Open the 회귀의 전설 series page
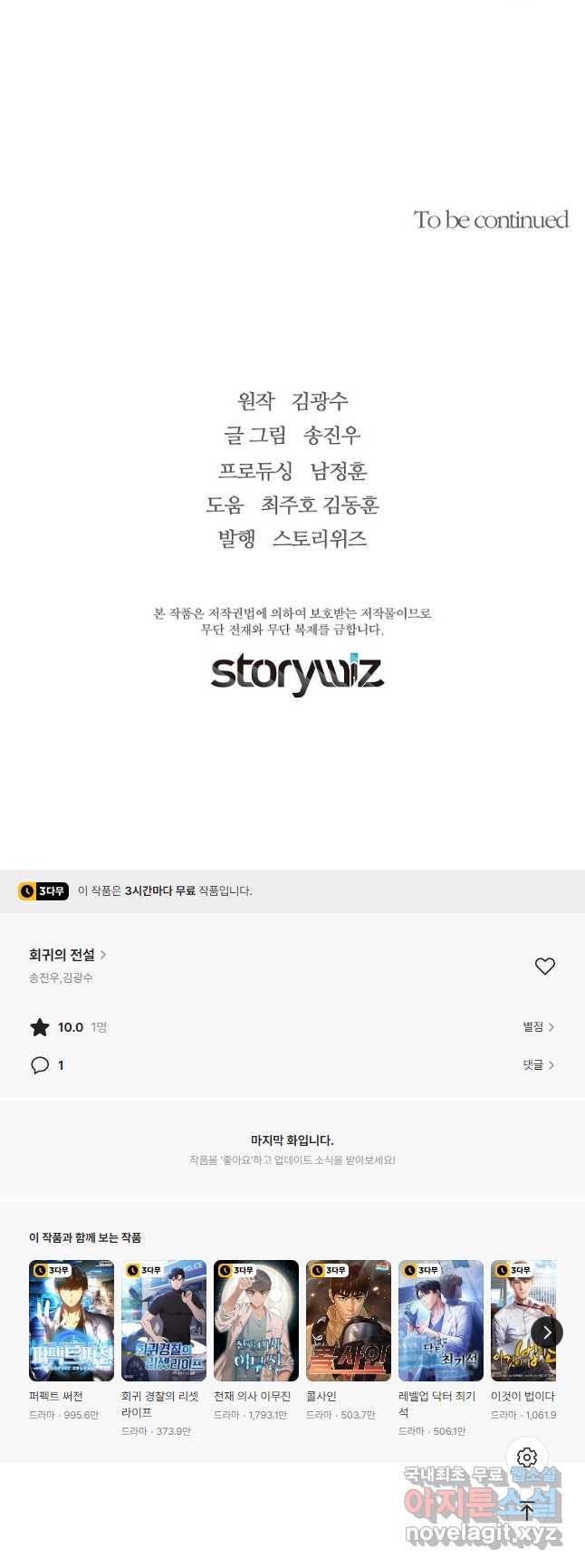The image size is (585, 1568). pyautogui.click(x=67, y=955)
